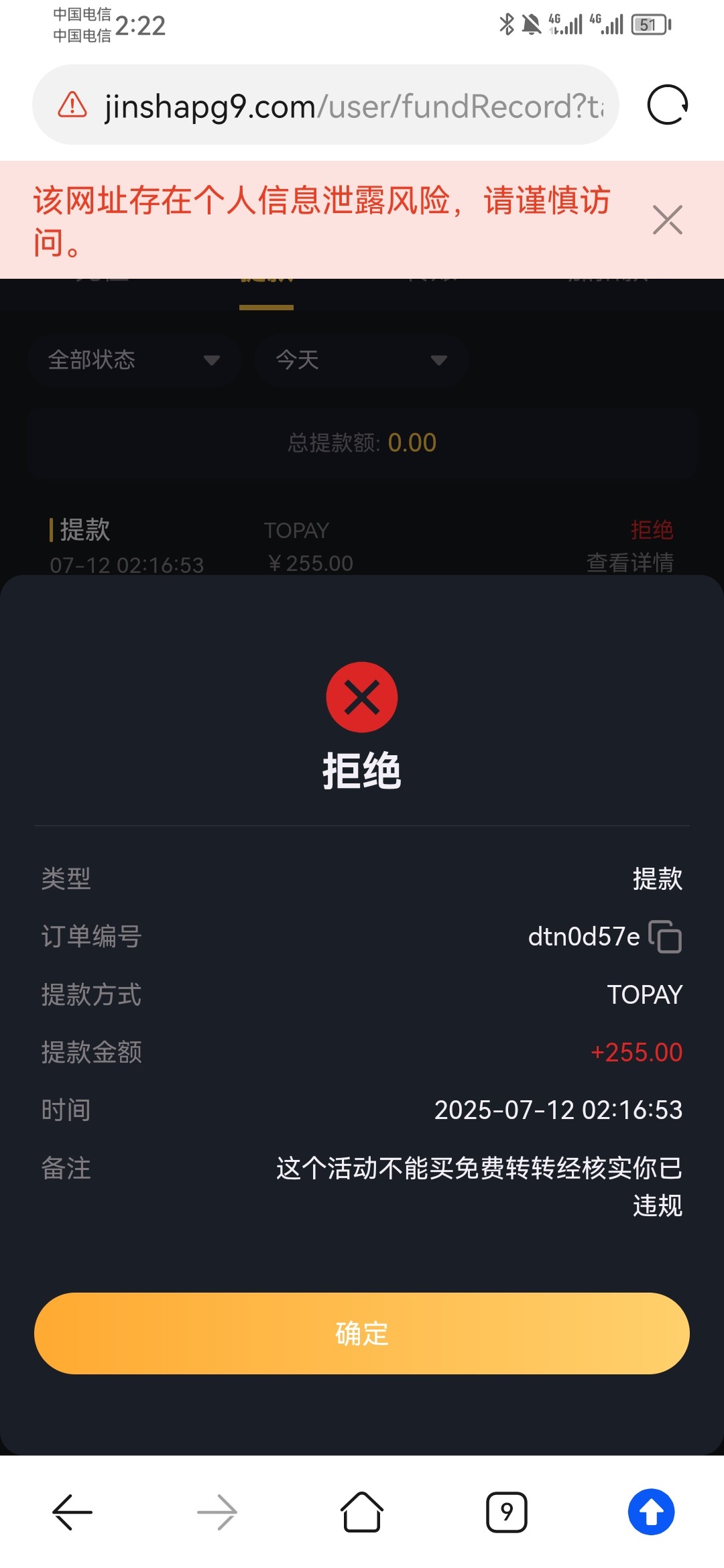Copy the order number dtn0d57e
The image size is (724, 1568).
pos(665,936)
